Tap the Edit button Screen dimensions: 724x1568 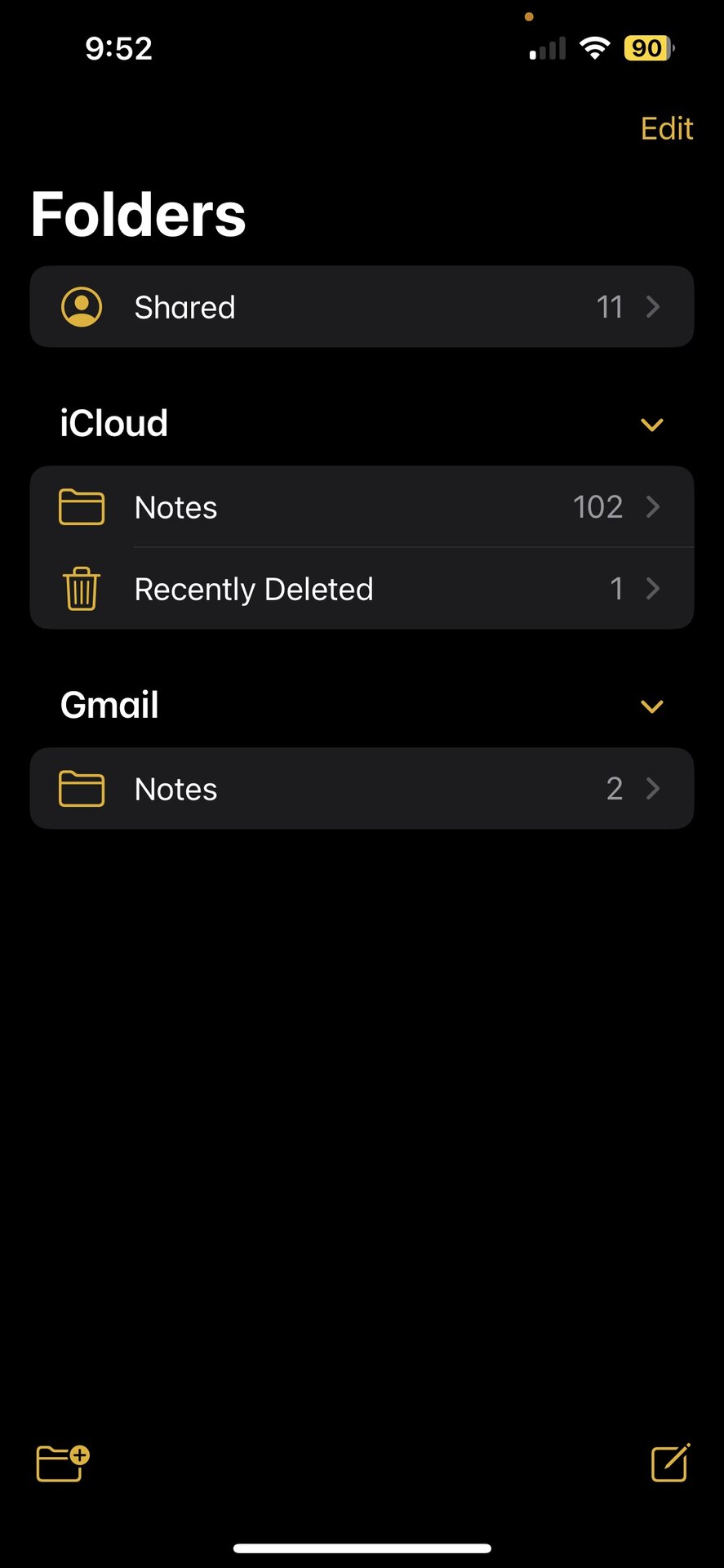click(666, 128)
